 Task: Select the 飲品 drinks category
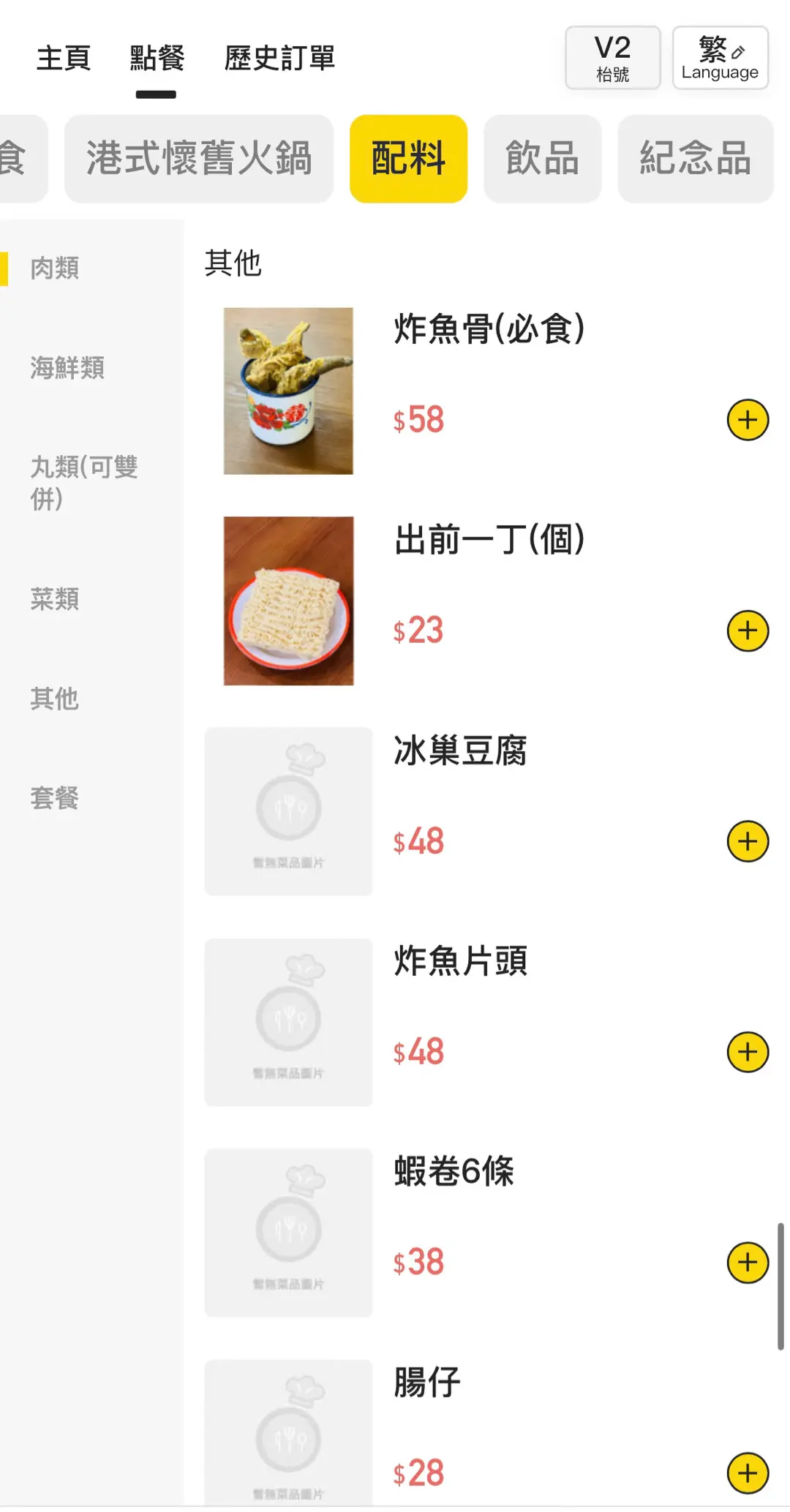coord(542,159)
